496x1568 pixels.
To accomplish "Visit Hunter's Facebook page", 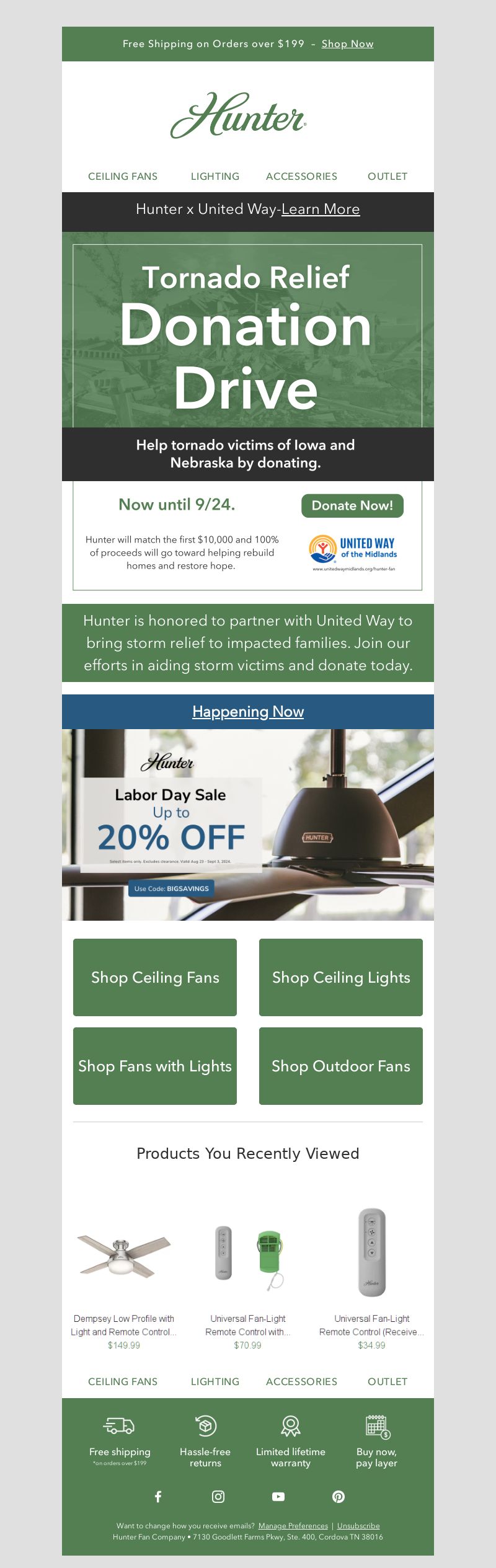I will [x=158, y=1497].
